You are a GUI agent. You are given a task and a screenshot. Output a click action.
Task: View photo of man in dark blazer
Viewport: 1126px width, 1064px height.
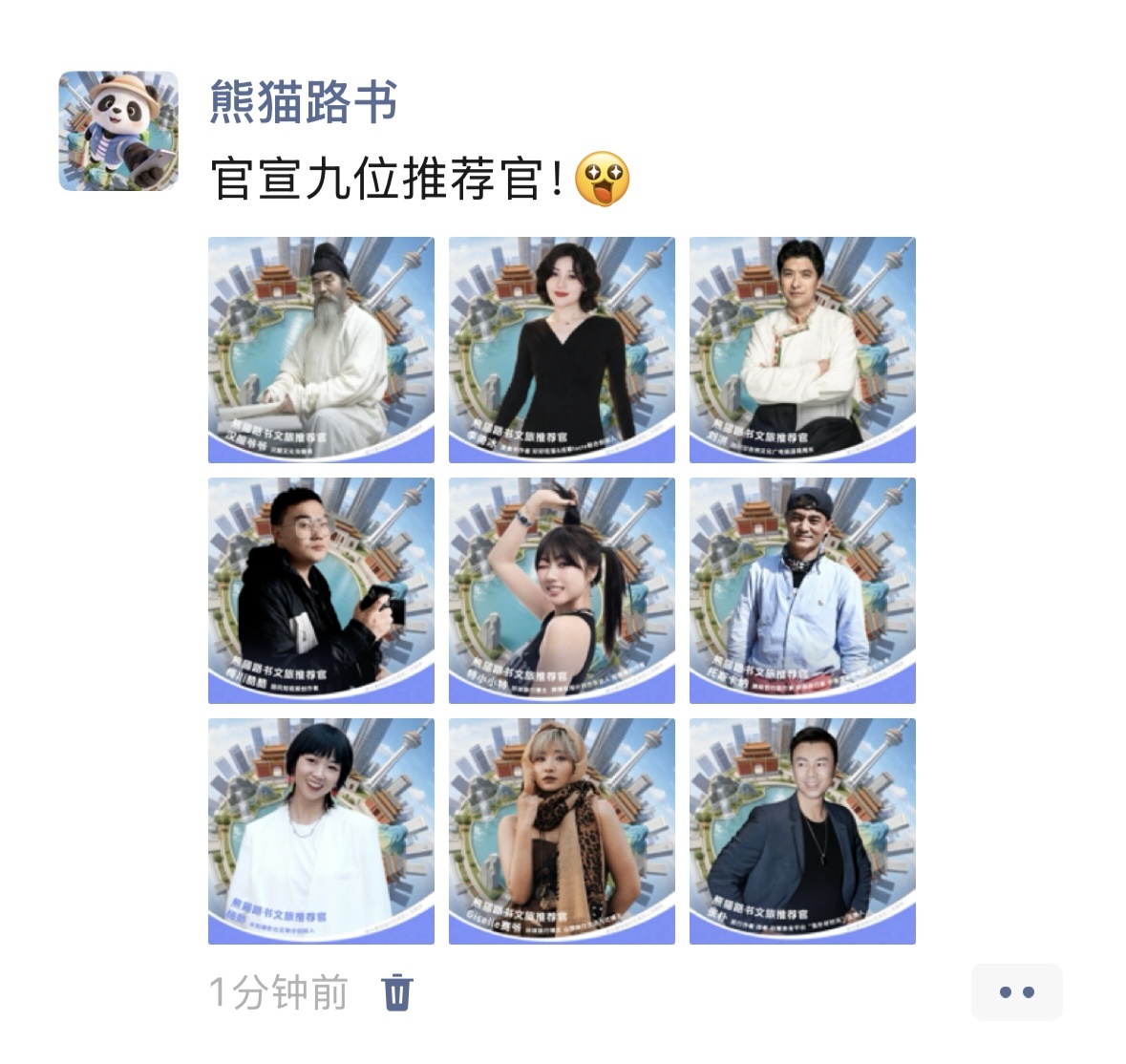(802, 831)
